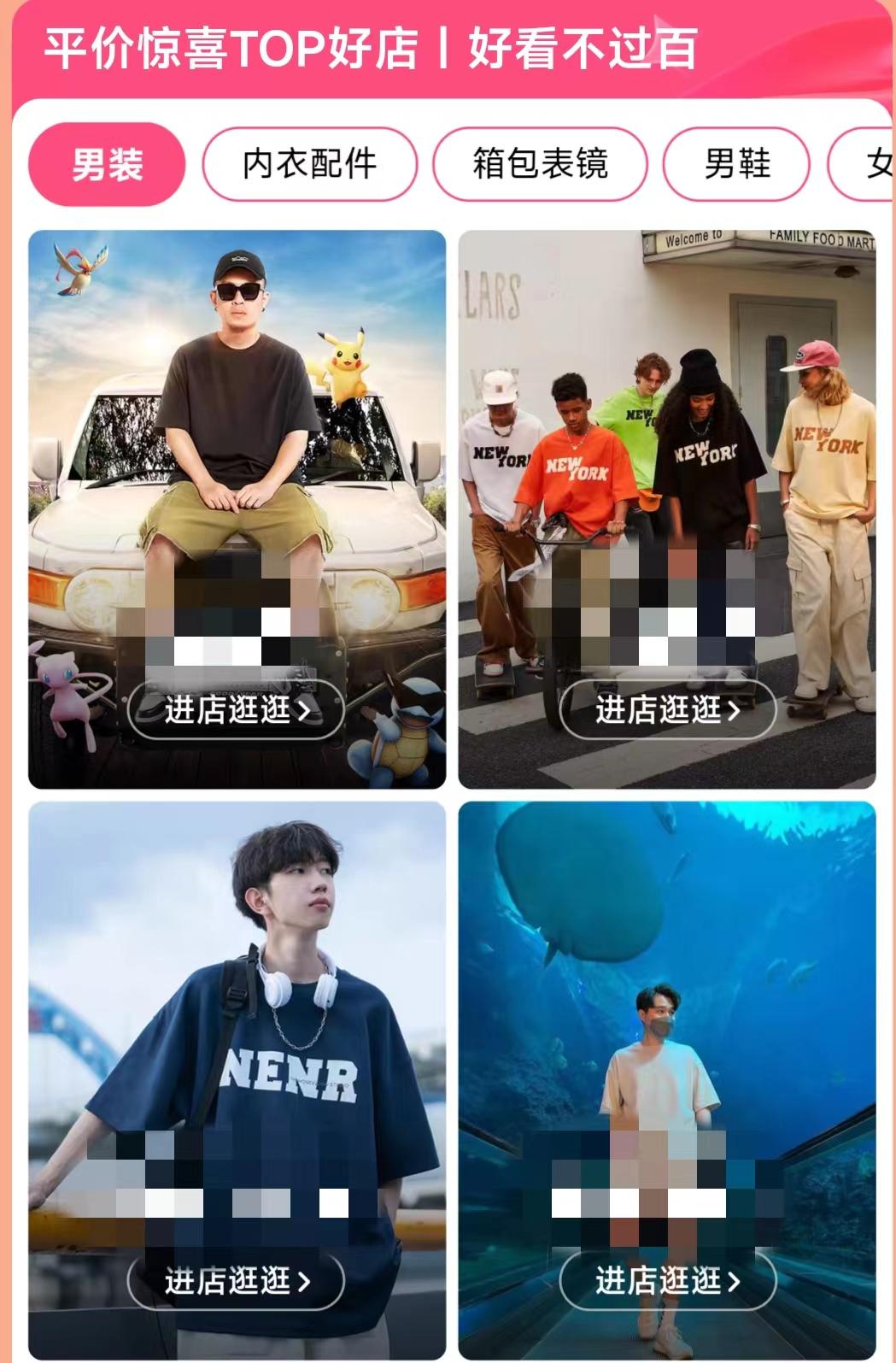Switch to the 内衣配件 category
This screenshot has width=896, height=1363.
coord(309,164)
